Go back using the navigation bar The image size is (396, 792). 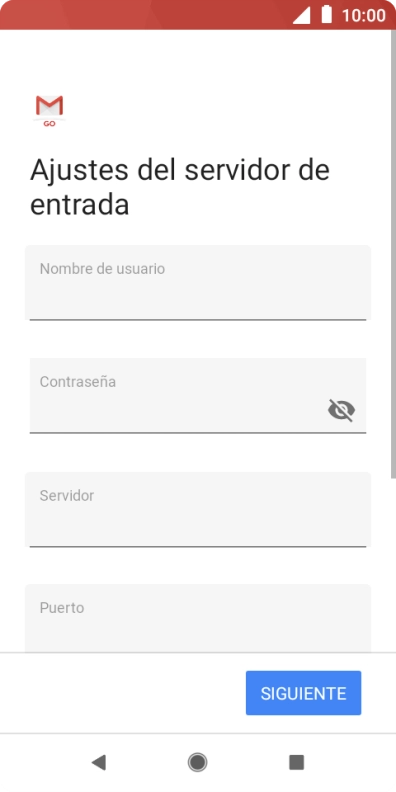click(99, 762)
